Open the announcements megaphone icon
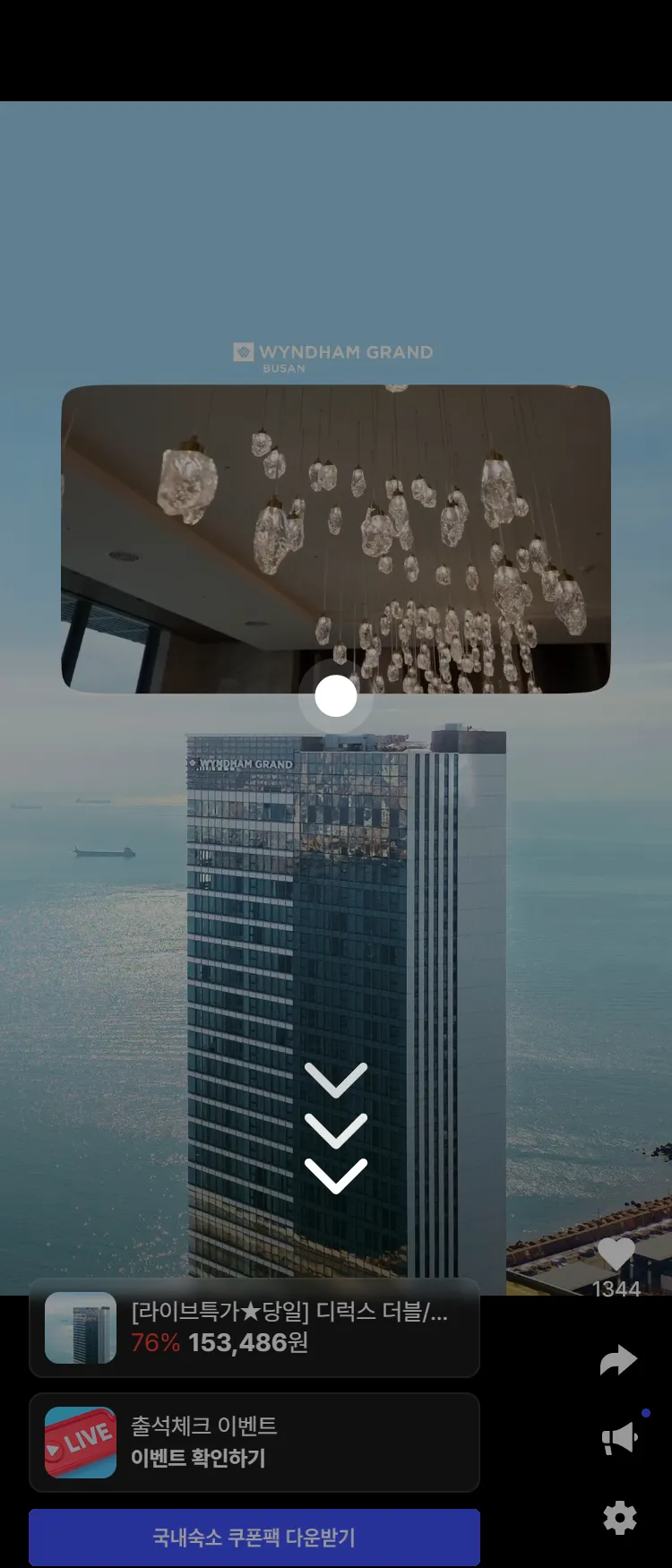Image resolution: width=672 pixels, height=1568 pixels. 619,1439
